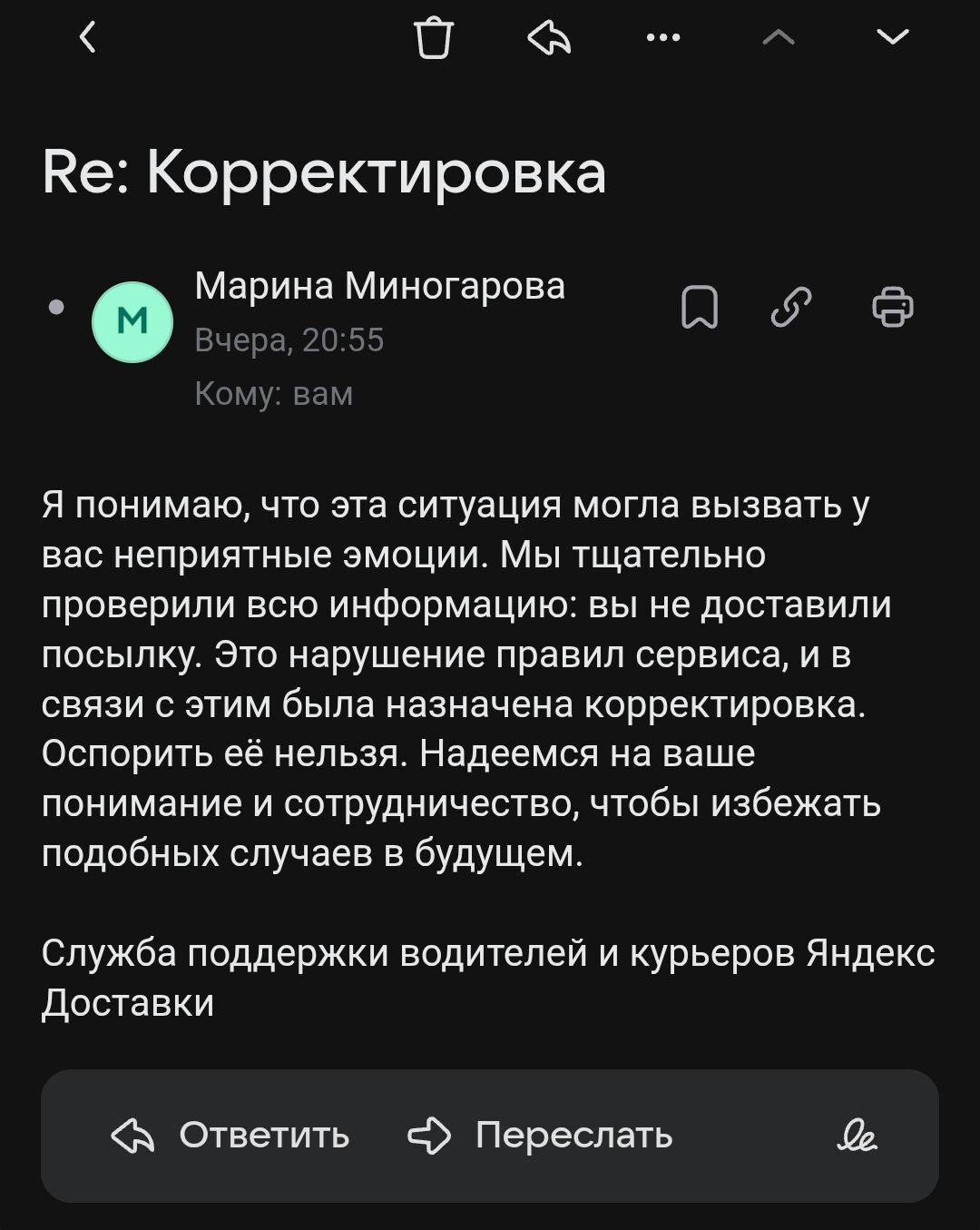The image size is (980, 1230).
Task: Go back to the inbox list
Action: [x=88, y=37]
